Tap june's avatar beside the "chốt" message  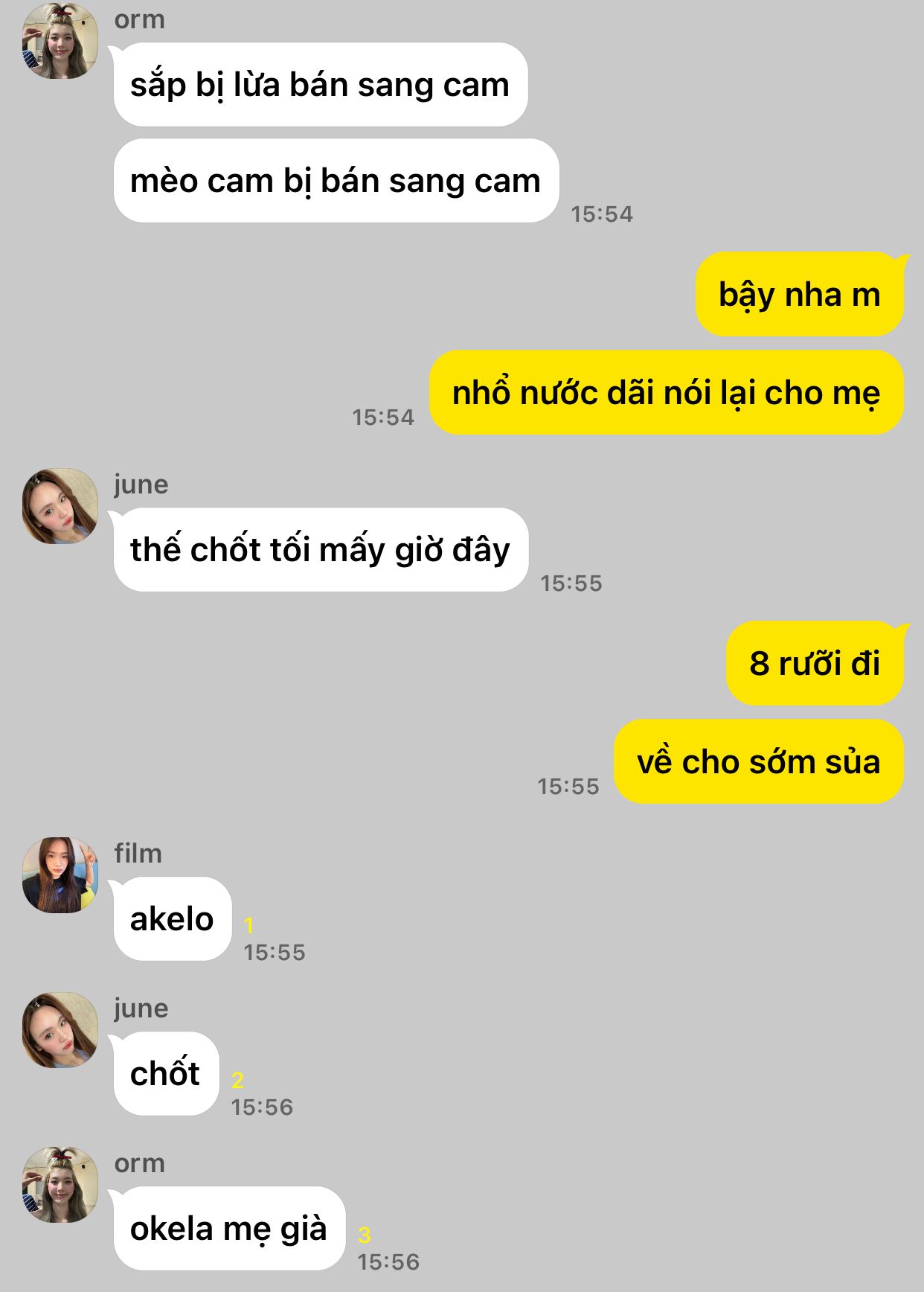pyautogui.click(x=60, y=1030)
